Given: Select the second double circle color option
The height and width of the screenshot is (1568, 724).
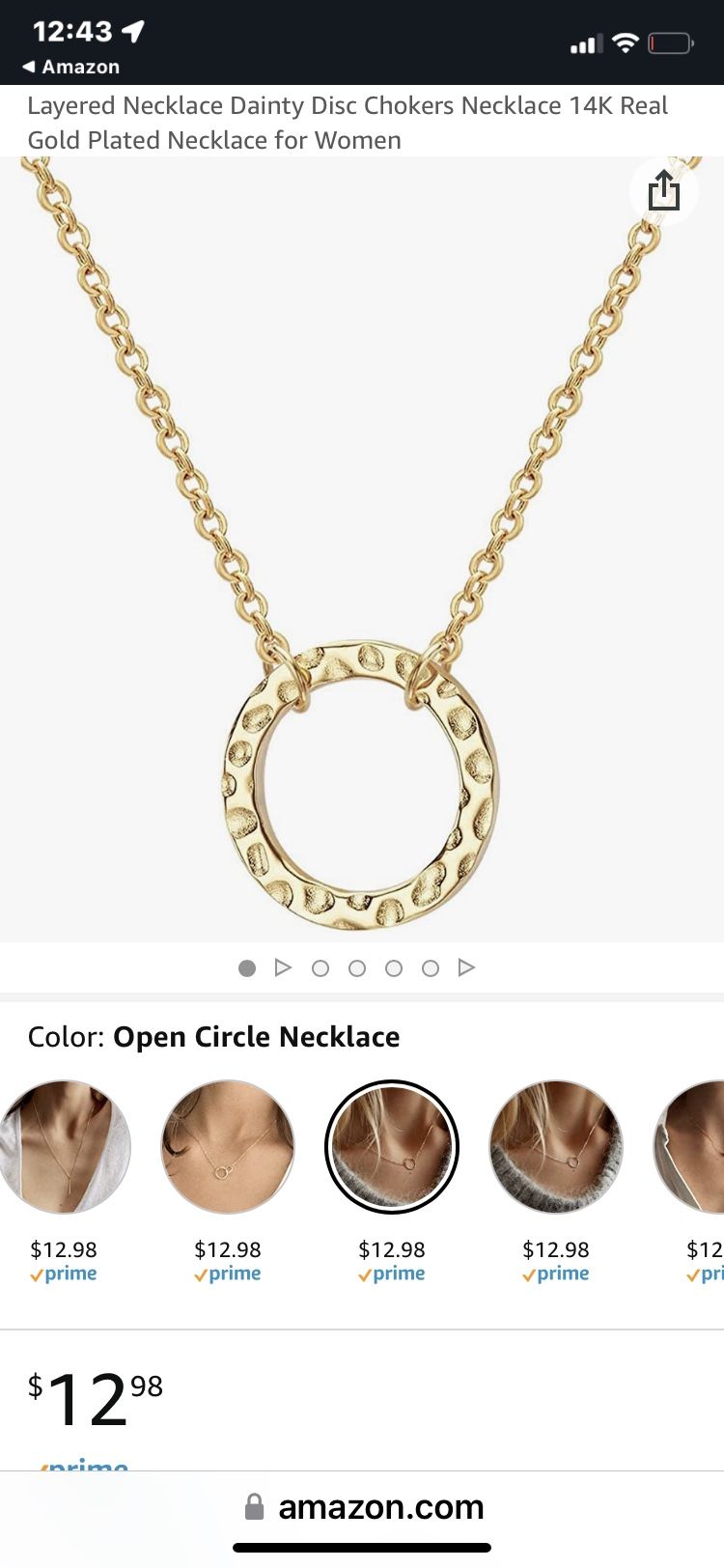Looking at the screenshot, I should pos(228,1146).
